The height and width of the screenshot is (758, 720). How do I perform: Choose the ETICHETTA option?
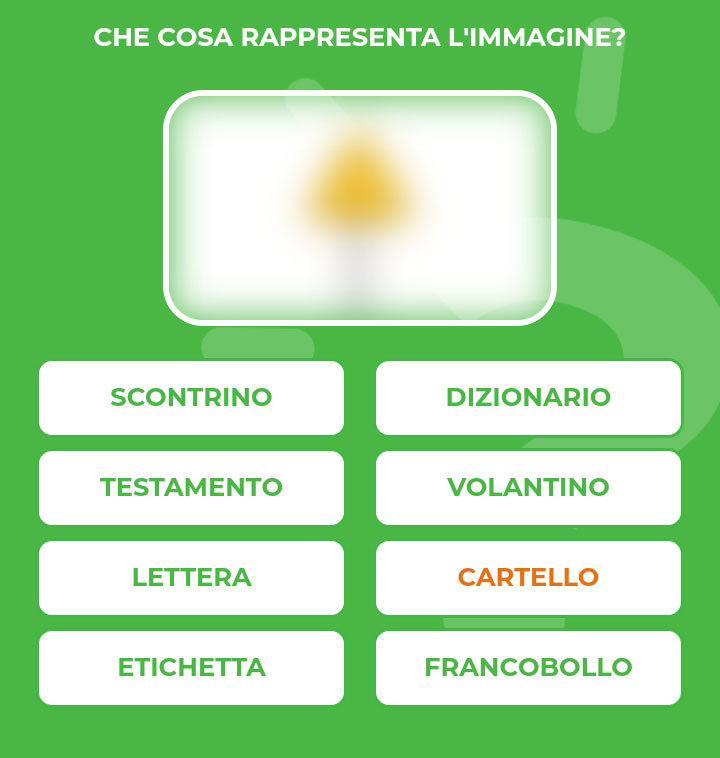(191, 668)
